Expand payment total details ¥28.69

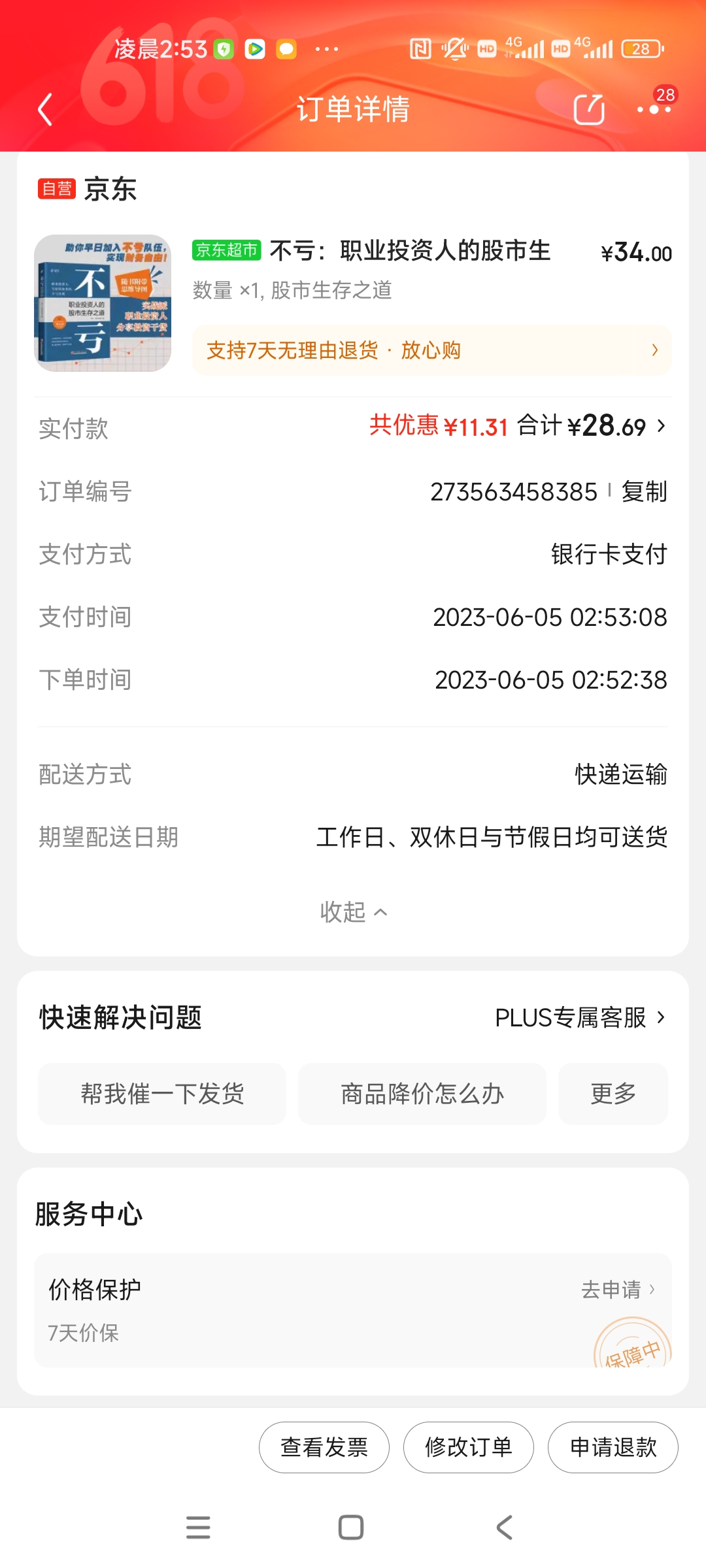[x=614, y=426]
